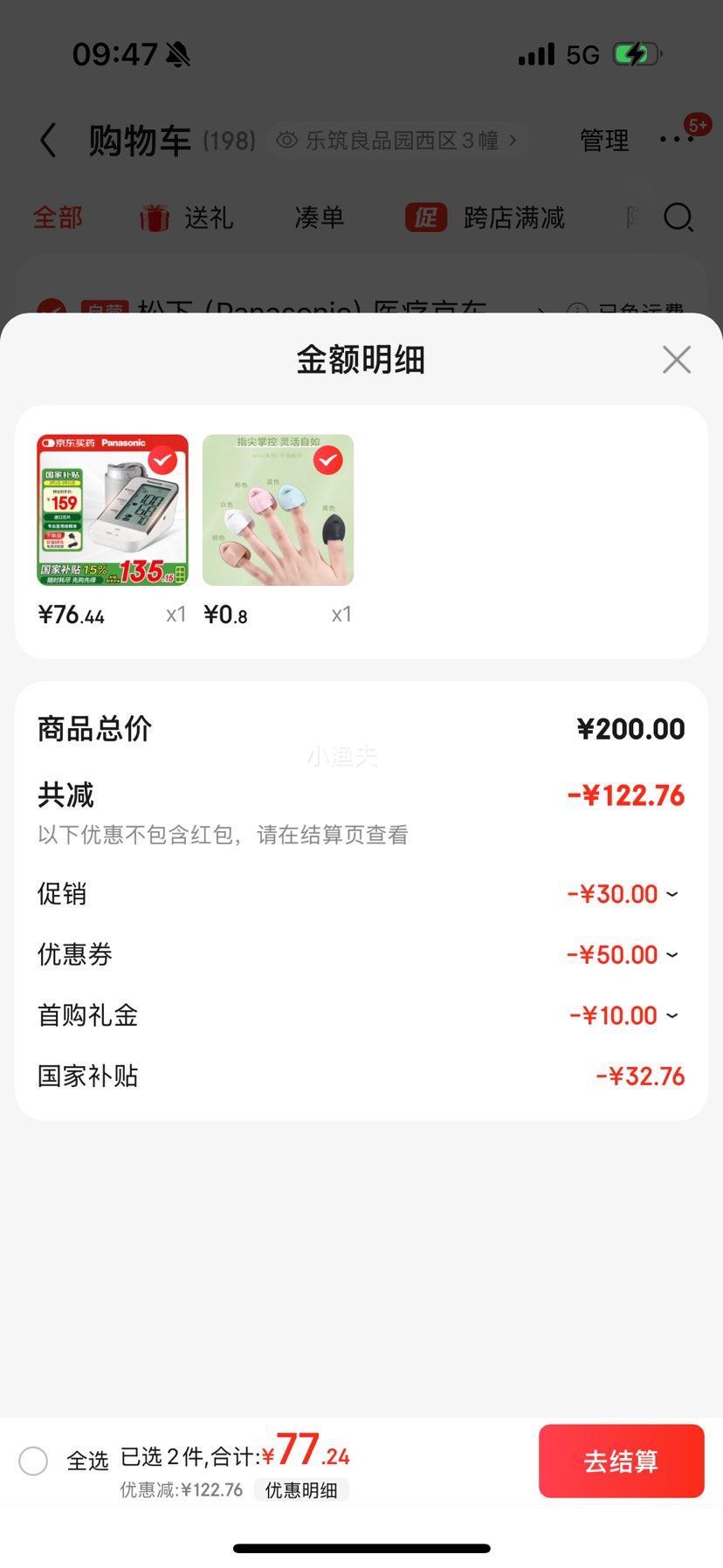Tap 去结算 to check out
The height and width of the screenshot is (1568, 723).
(x=621, y=1461)
